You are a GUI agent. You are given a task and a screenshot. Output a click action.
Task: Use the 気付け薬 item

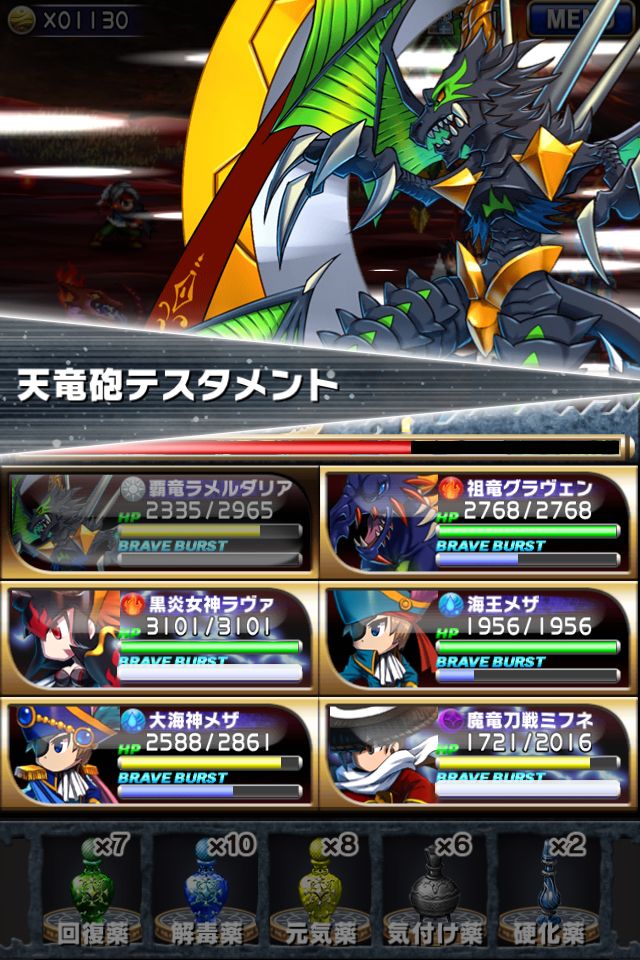tap(434, 890)
